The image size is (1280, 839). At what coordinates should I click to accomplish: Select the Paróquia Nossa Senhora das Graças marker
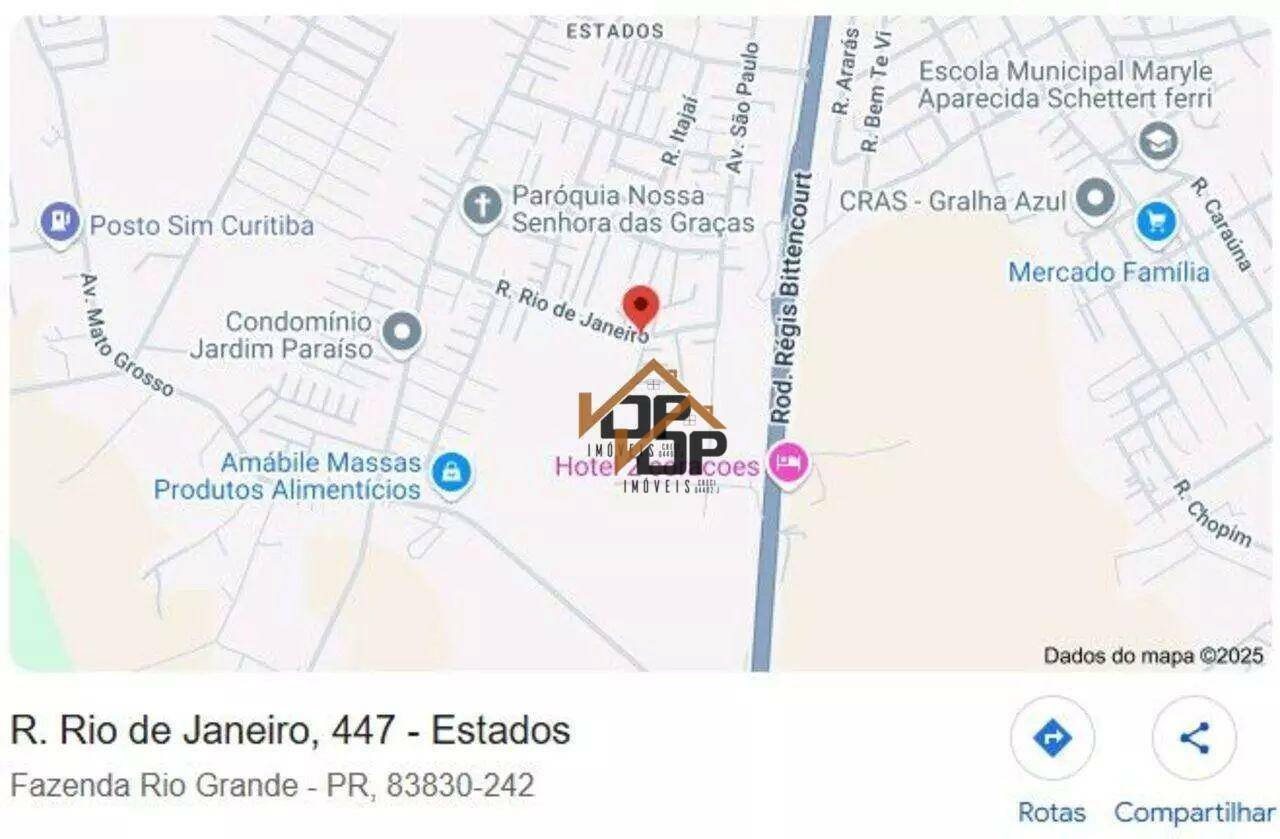482,207
